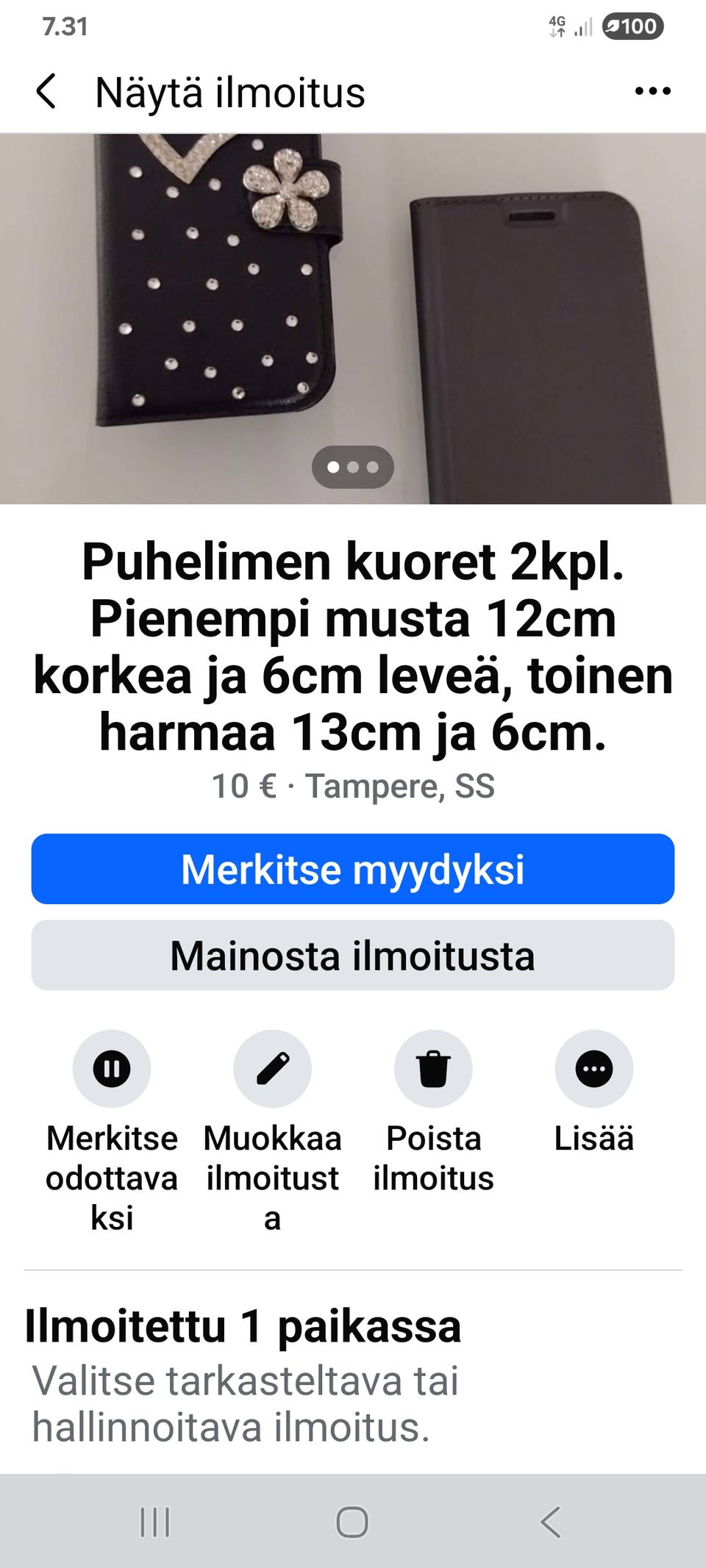Tap the back arrow beside Näytä ilmoitus
The image size is (706, 1568).
coord(47,93)
